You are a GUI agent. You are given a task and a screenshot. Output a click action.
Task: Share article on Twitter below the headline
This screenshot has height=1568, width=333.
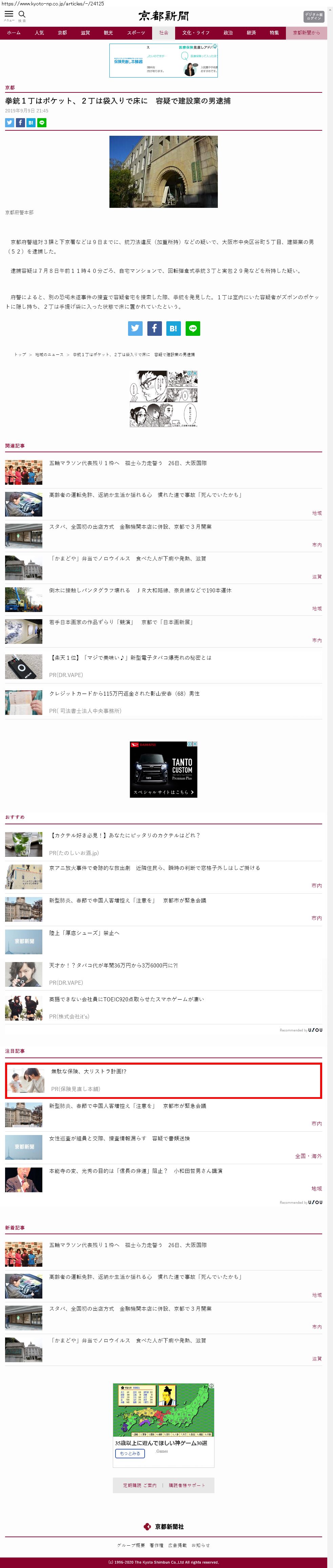click(x=10, y=122)
